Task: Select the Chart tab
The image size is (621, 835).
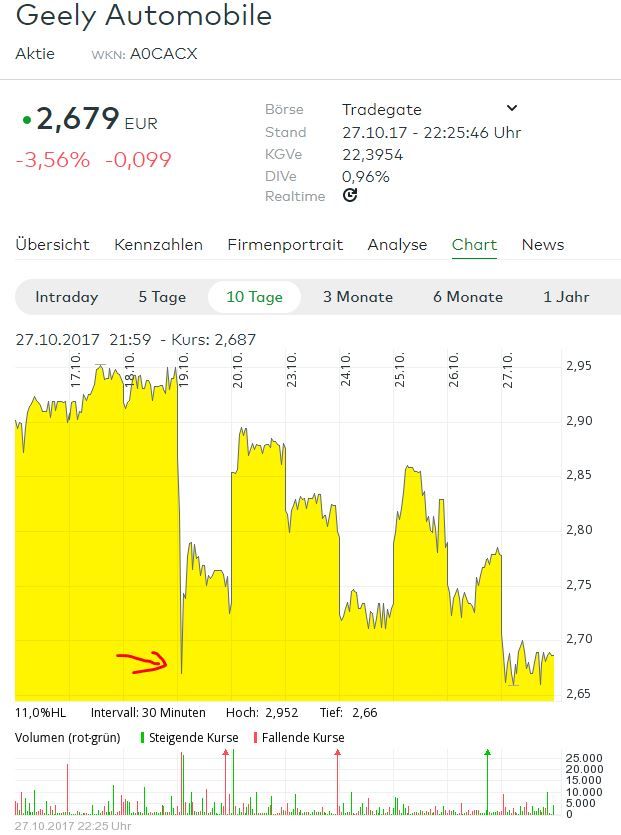Action: [x=474, y=245]
